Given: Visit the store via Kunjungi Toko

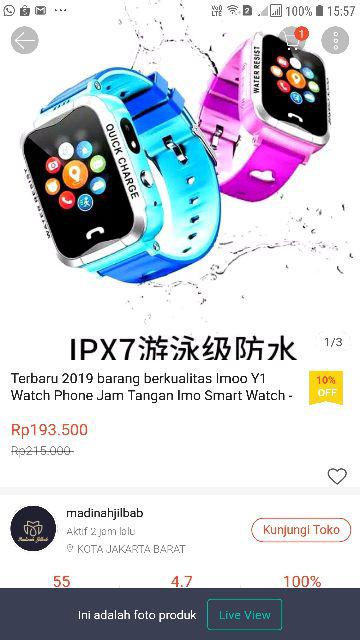Looking at the screenshot, I should coord(301,530).
